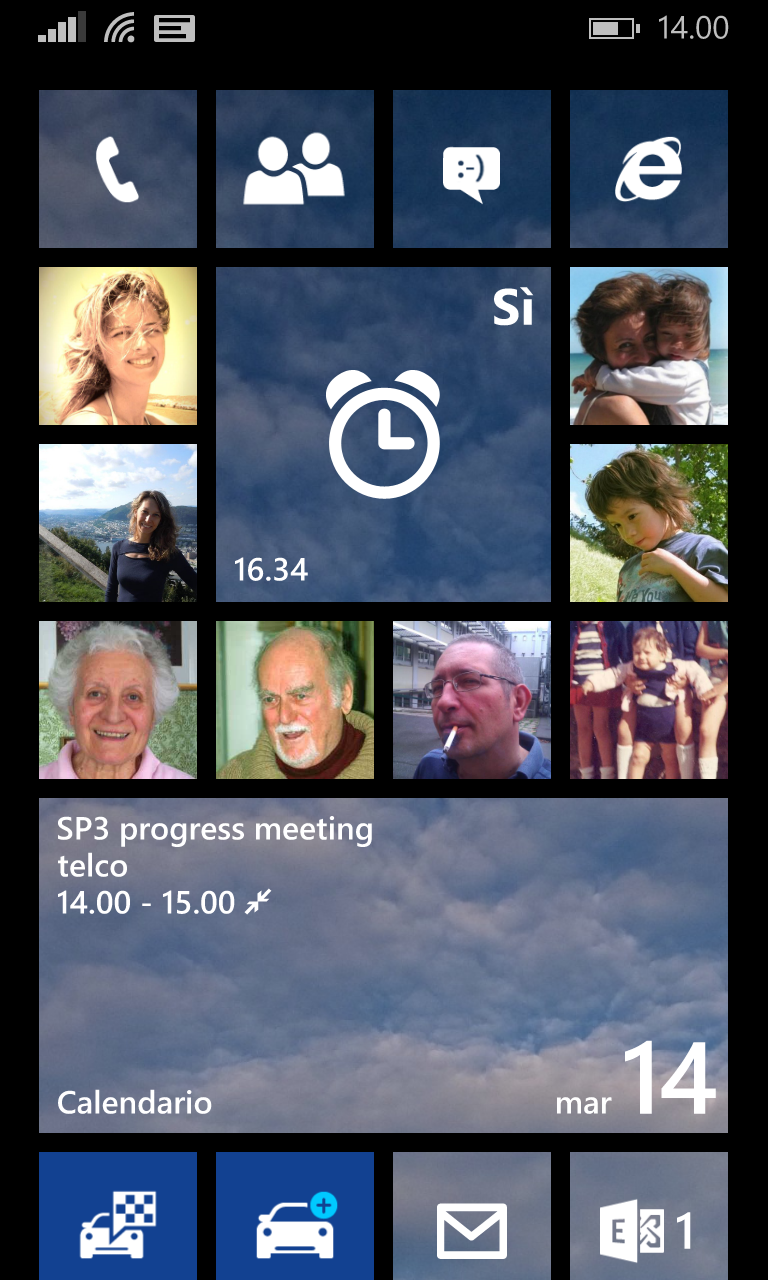
Task: Open contact tile of elderly woman in pink
Action: pyautogui.click(x=118, y=700)
